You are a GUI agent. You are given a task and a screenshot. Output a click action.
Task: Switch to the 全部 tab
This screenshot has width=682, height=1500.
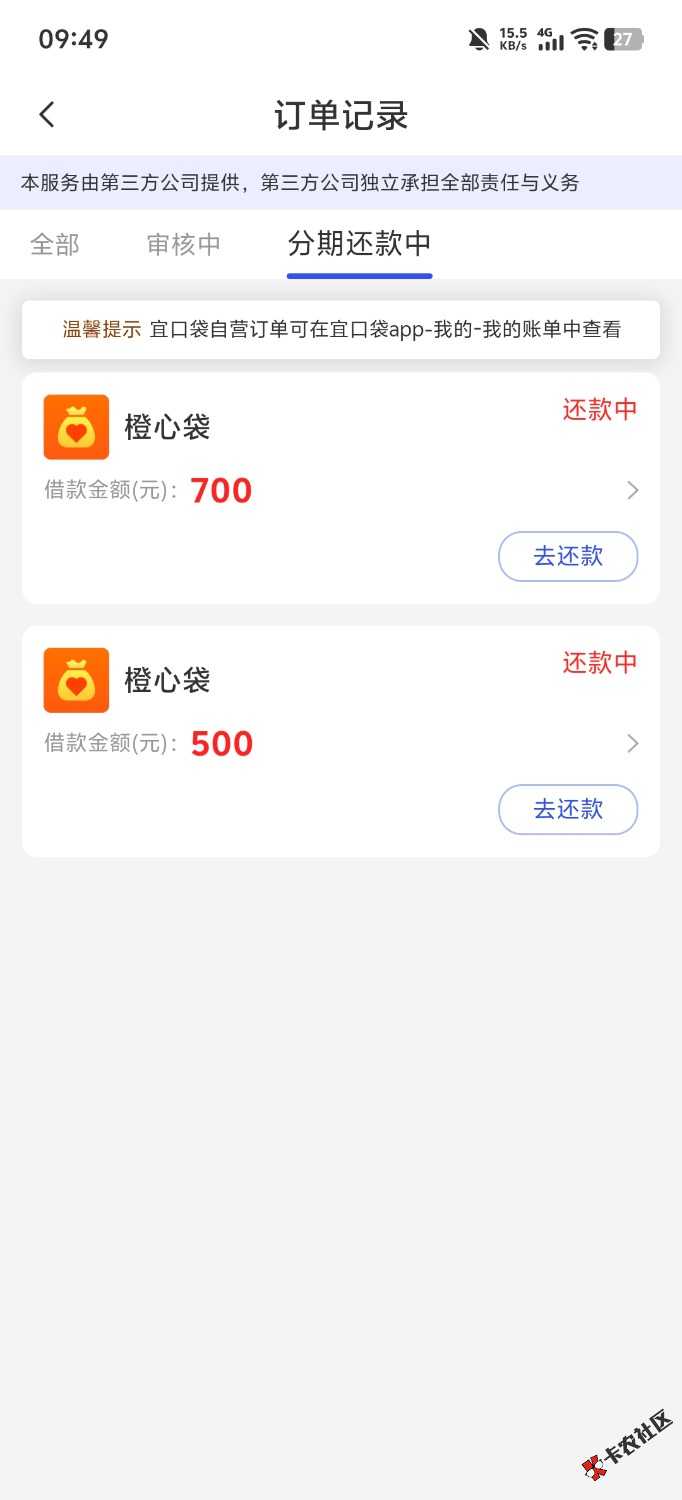click(x=55, y=244)
